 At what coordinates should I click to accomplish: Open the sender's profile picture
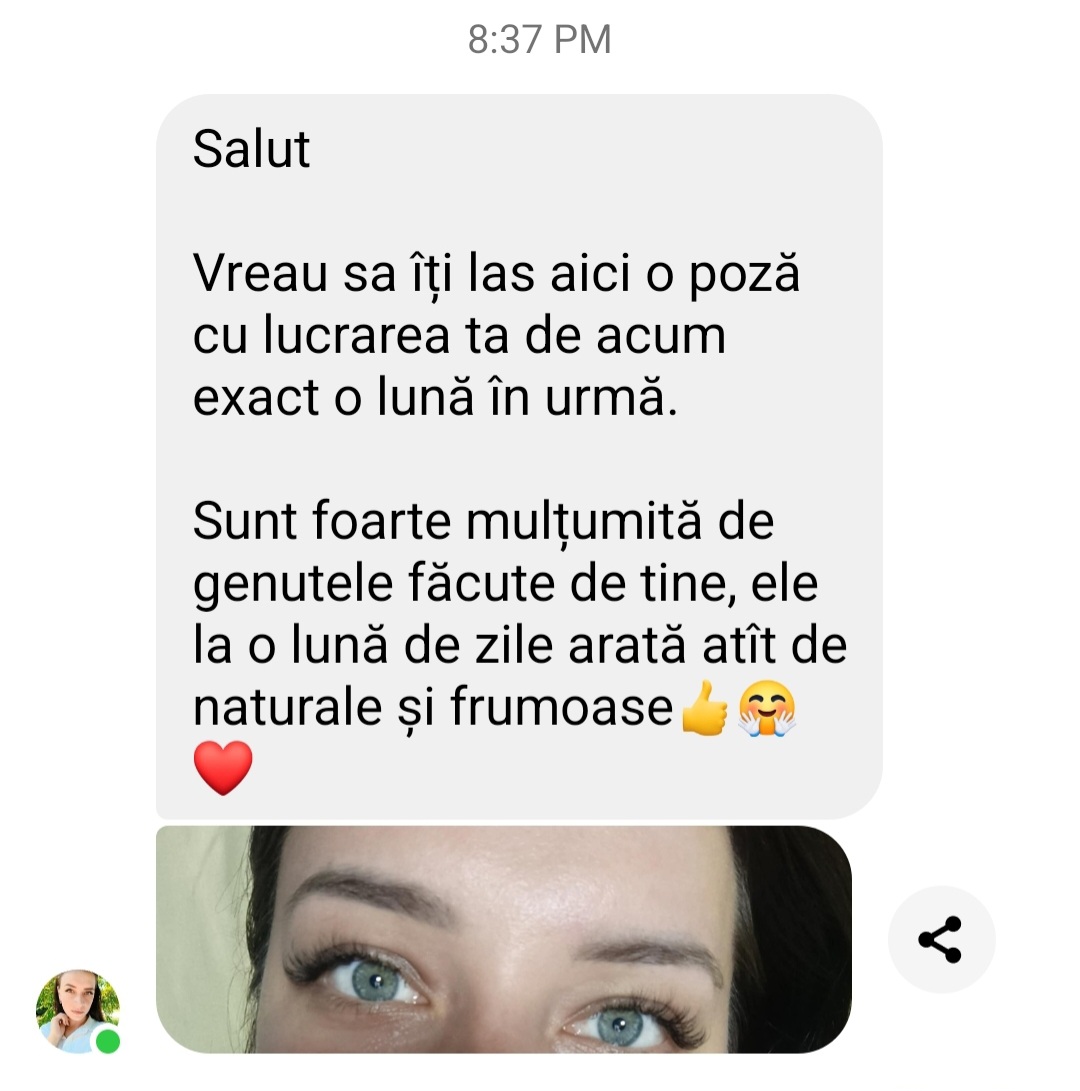(78, 1011)
